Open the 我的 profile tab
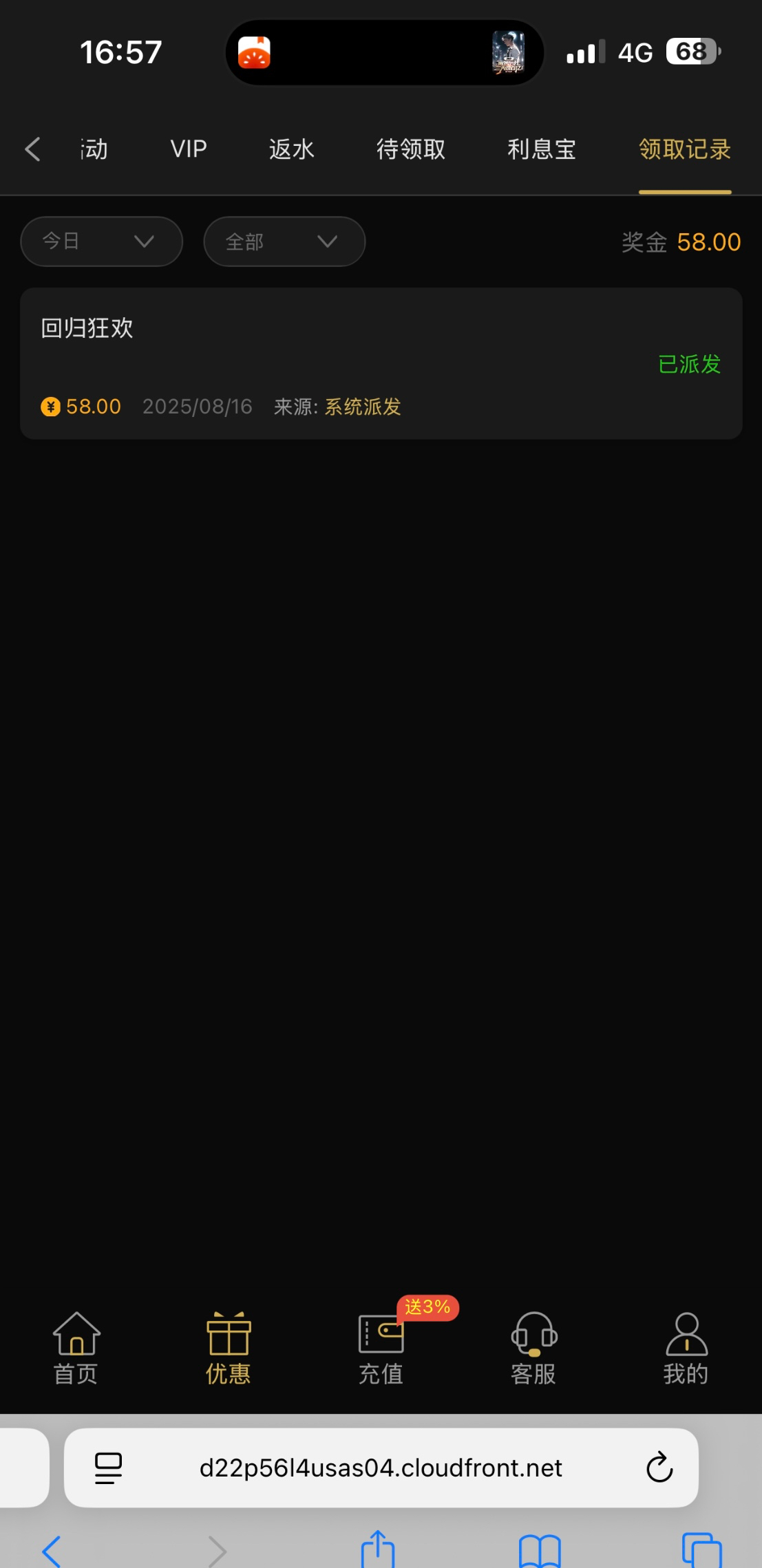The height and width of the screenshot is (1568, 762). (x=686, y=1347)
